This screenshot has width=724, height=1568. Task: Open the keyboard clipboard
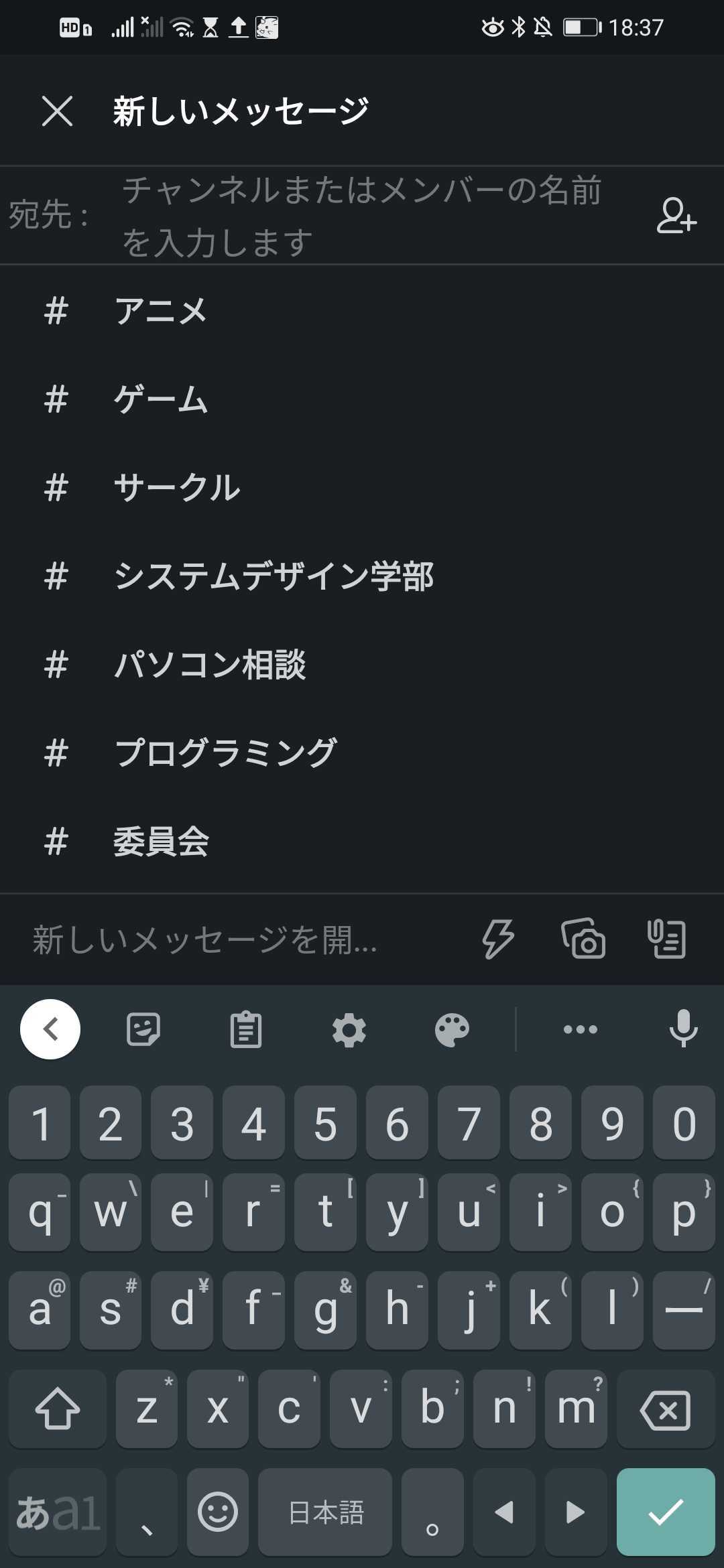click(x=246, y=1030)
